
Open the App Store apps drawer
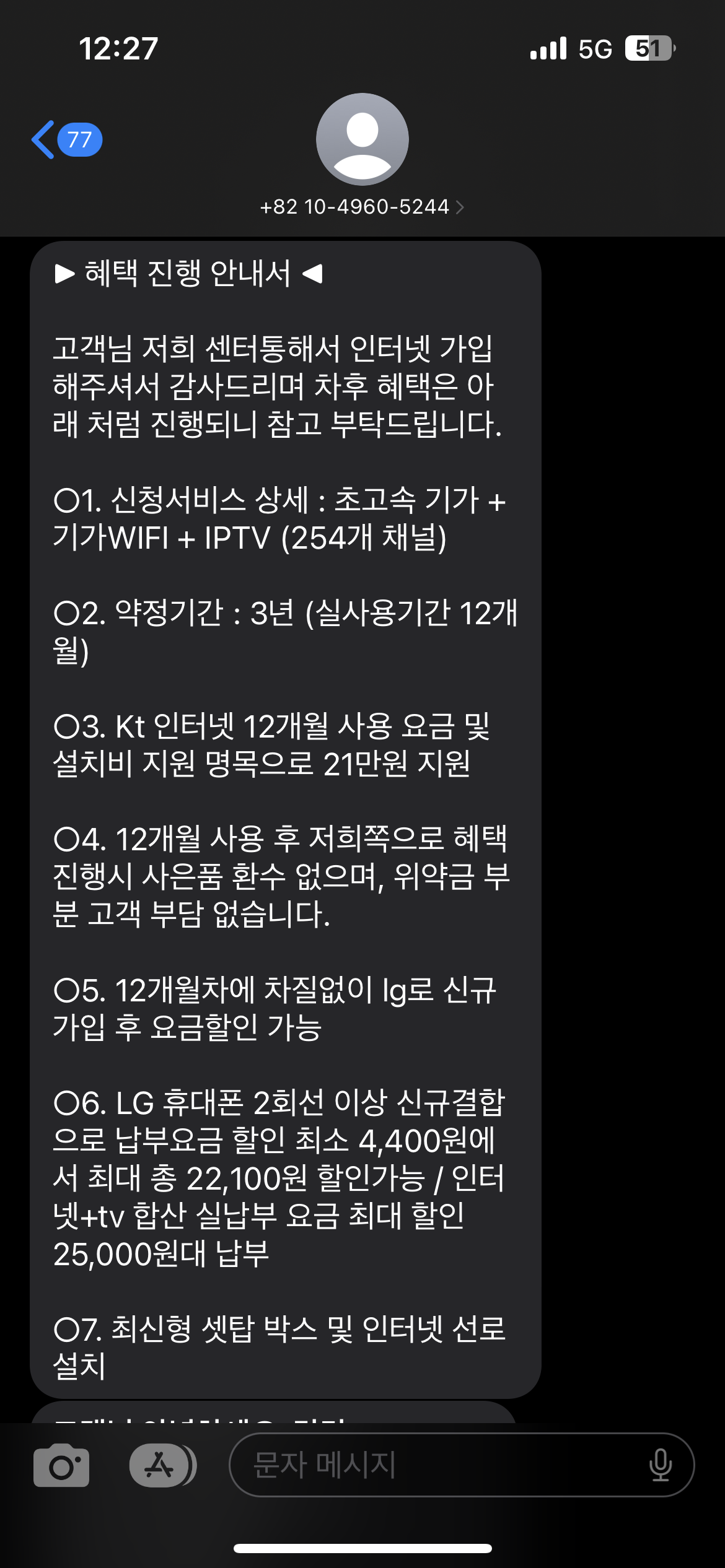point(161,1465)
